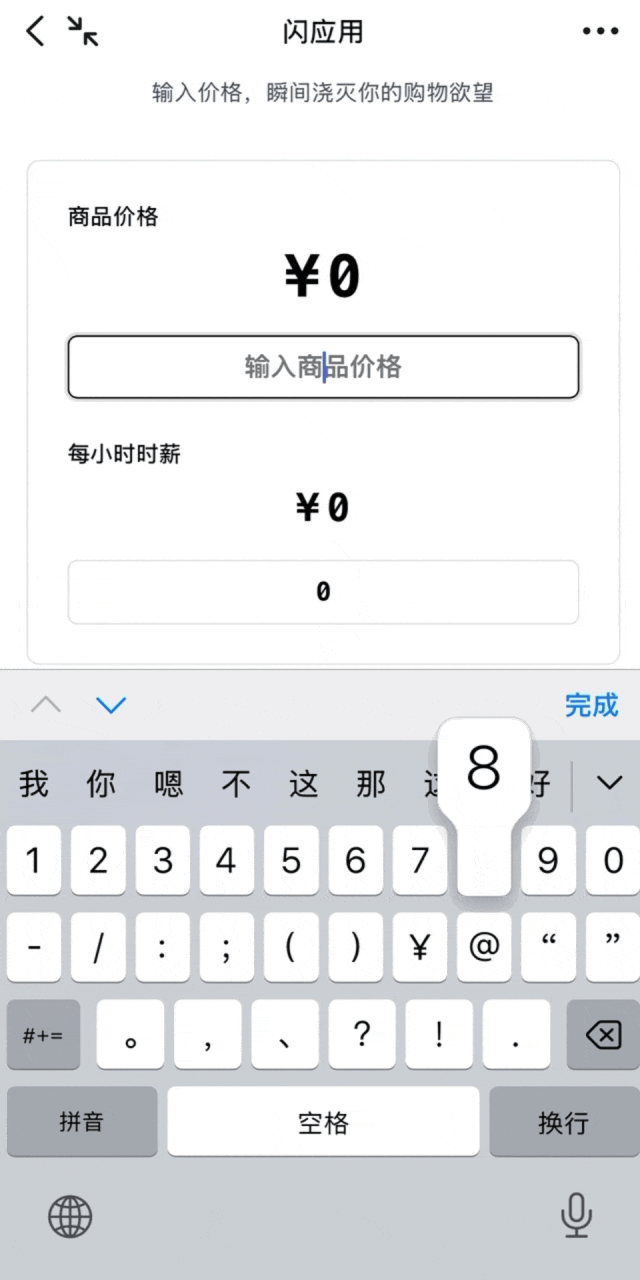Minimize the mini app with collapse icon
Screen dimensions: 640x1280
tap(83, 32)
